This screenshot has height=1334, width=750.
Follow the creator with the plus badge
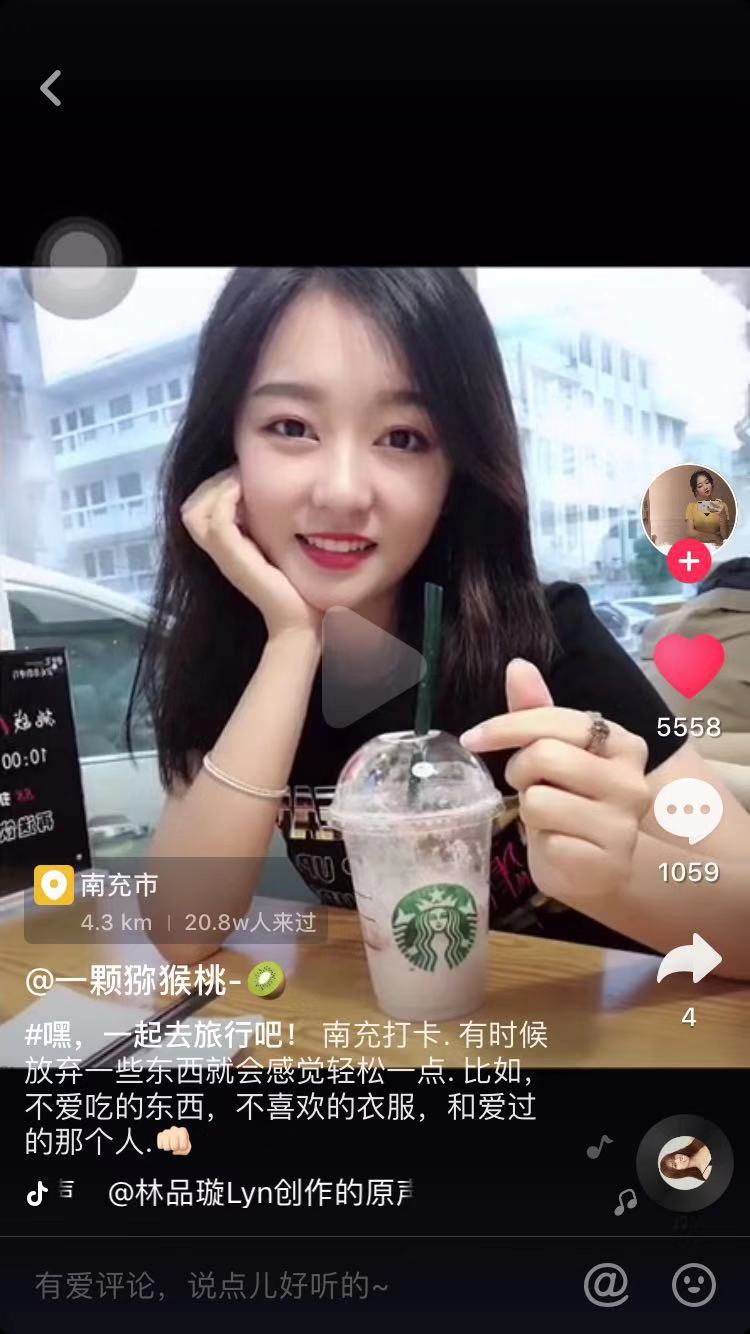(688, 562)
